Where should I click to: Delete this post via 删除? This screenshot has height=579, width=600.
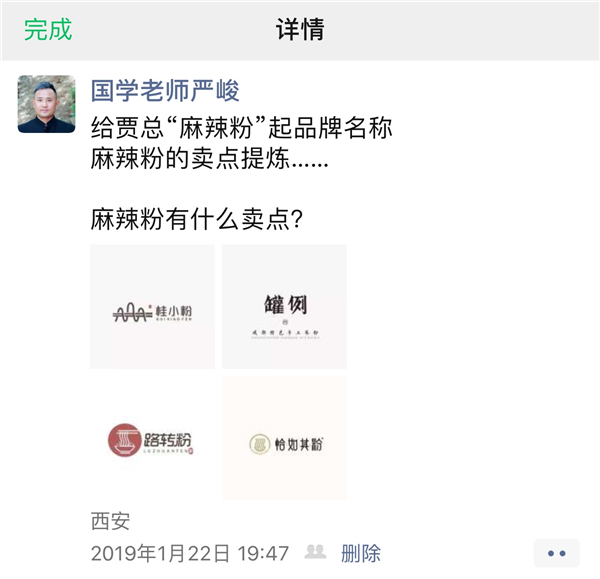pyautogui.click(x=360, y=553)
